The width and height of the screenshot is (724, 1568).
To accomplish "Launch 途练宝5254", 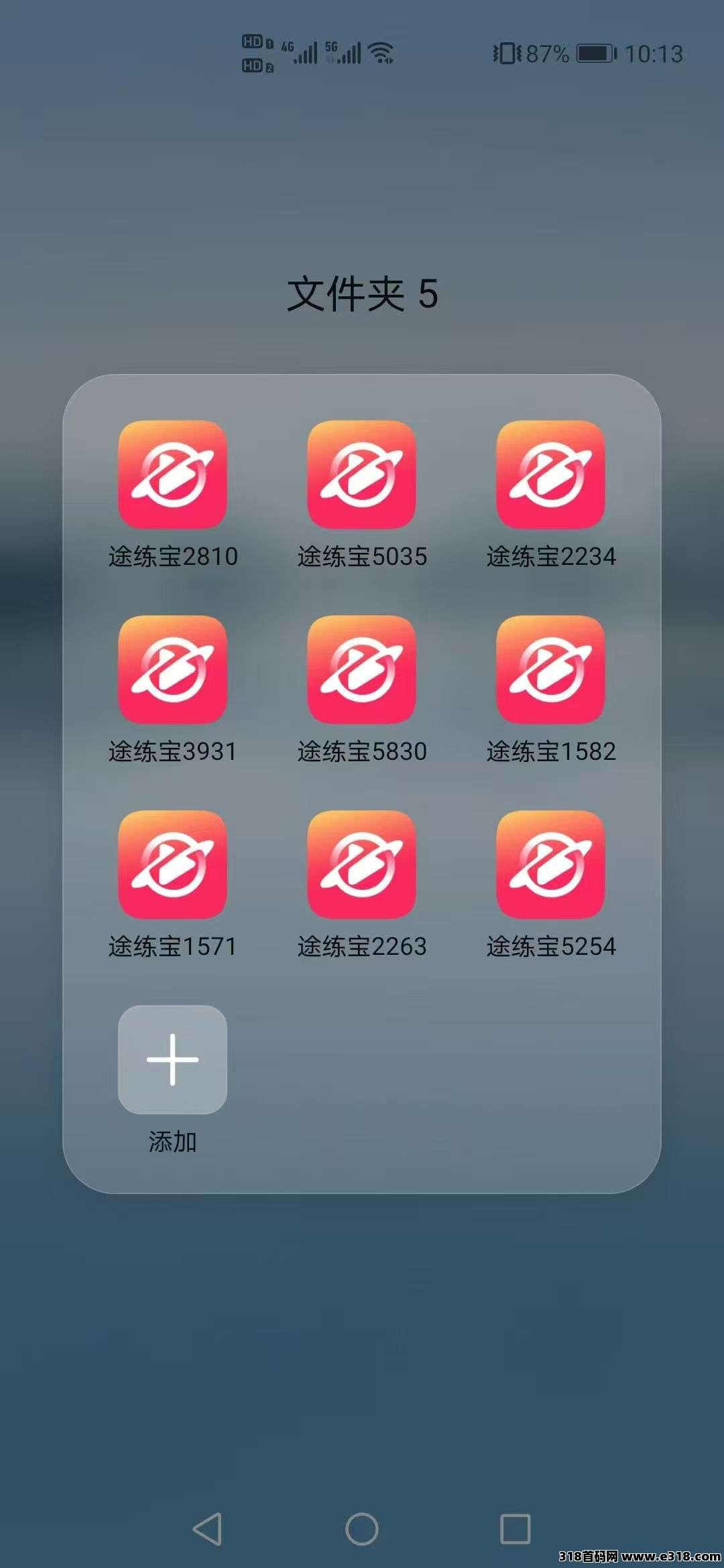I will (x=550, y=864).
